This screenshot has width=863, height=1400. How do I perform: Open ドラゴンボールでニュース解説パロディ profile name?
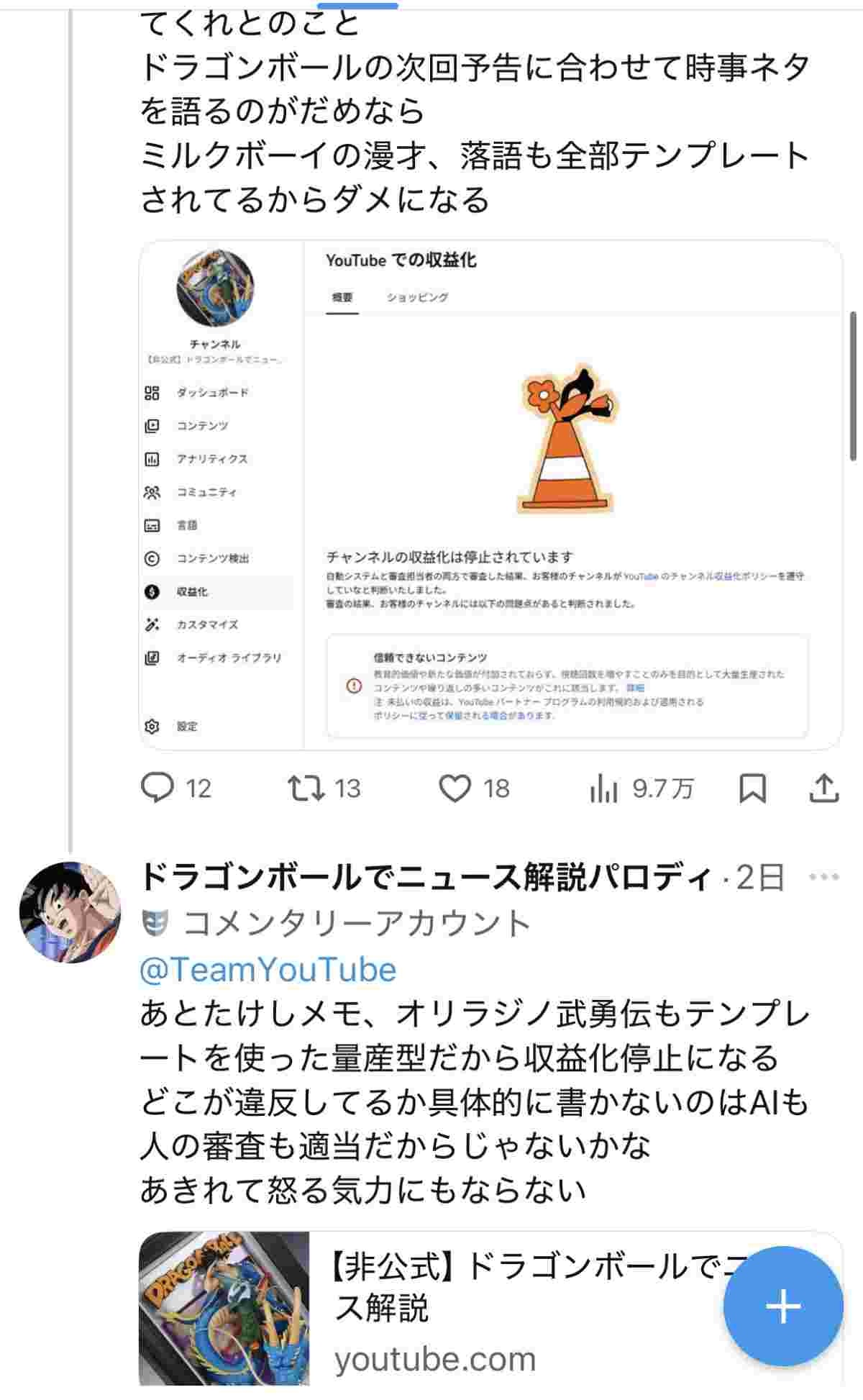point(424,877)
